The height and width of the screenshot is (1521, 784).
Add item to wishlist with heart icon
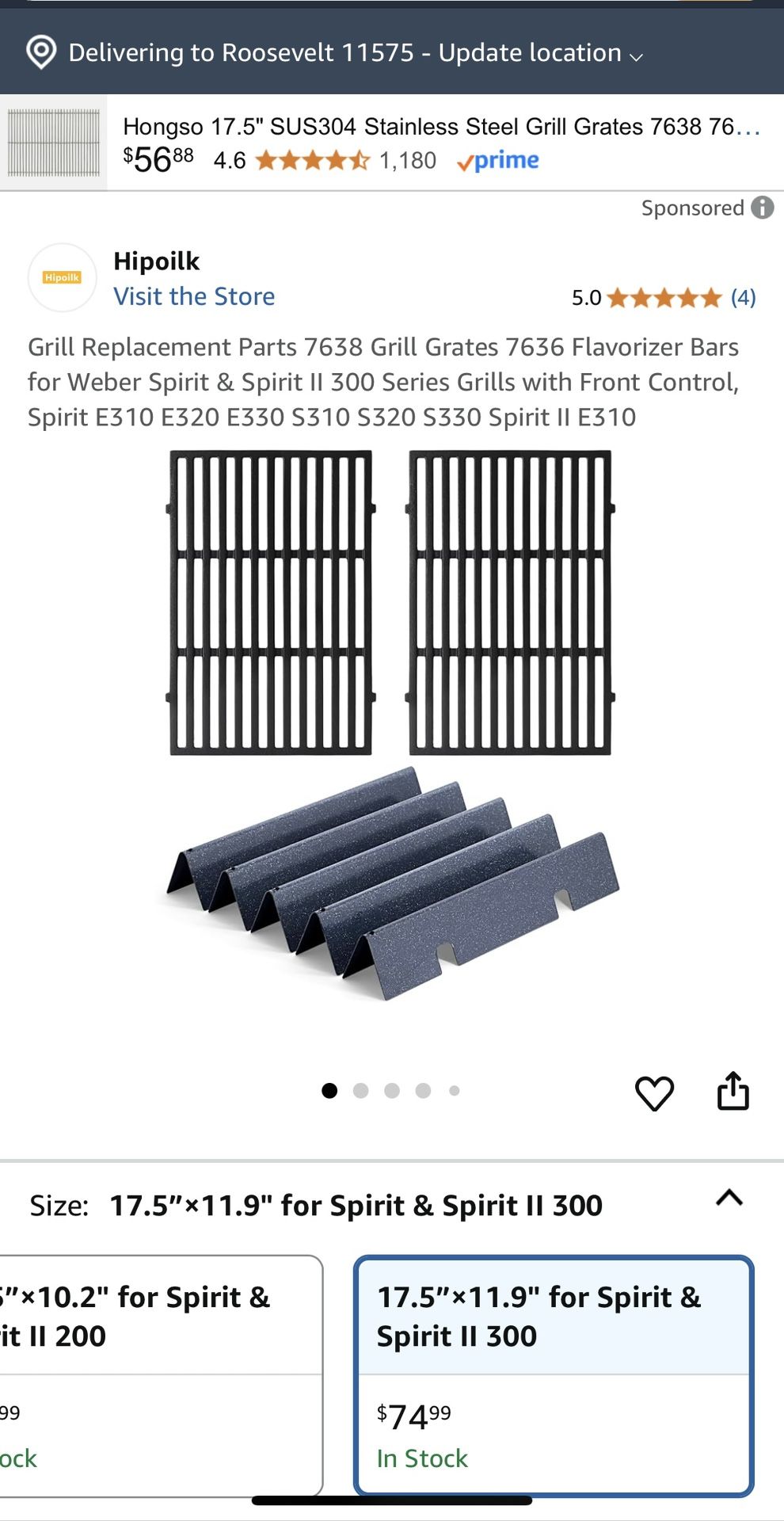(654, 1092)
